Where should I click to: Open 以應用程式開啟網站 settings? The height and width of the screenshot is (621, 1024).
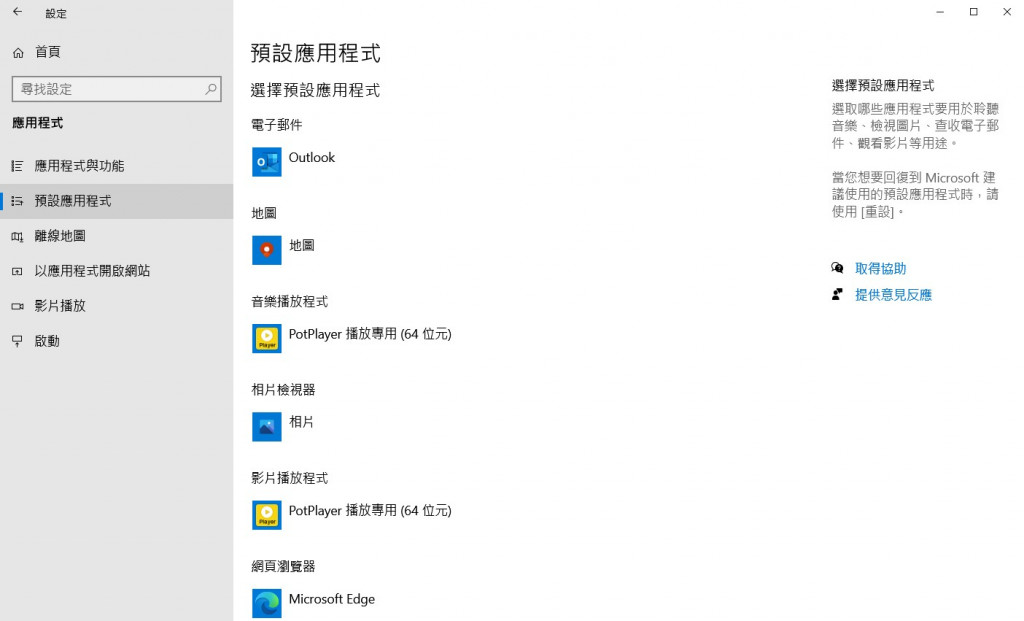(92, 271)
